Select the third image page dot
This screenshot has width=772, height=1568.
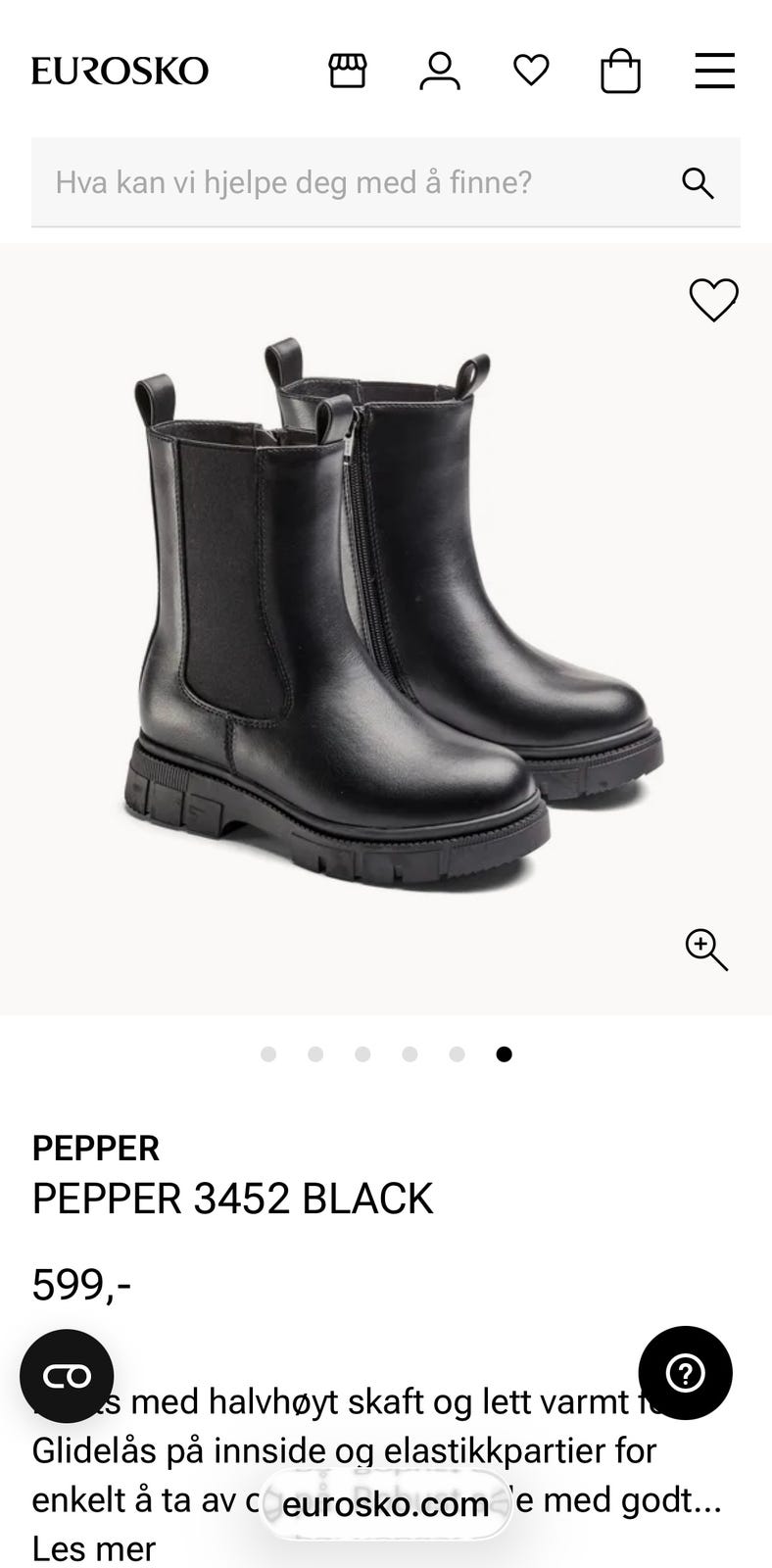point(362,1054)
